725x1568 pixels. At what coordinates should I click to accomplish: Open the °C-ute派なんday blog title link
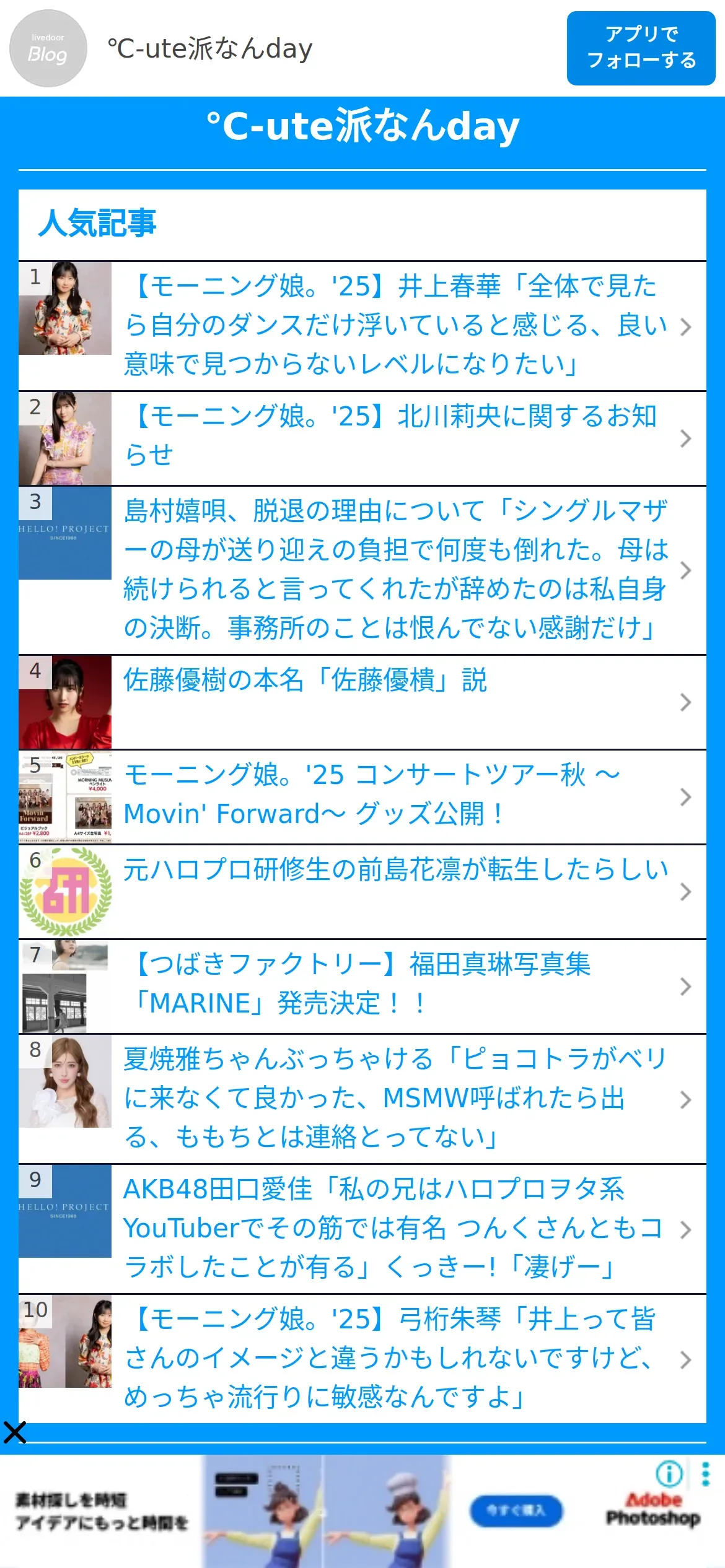(x=362, y=126)
